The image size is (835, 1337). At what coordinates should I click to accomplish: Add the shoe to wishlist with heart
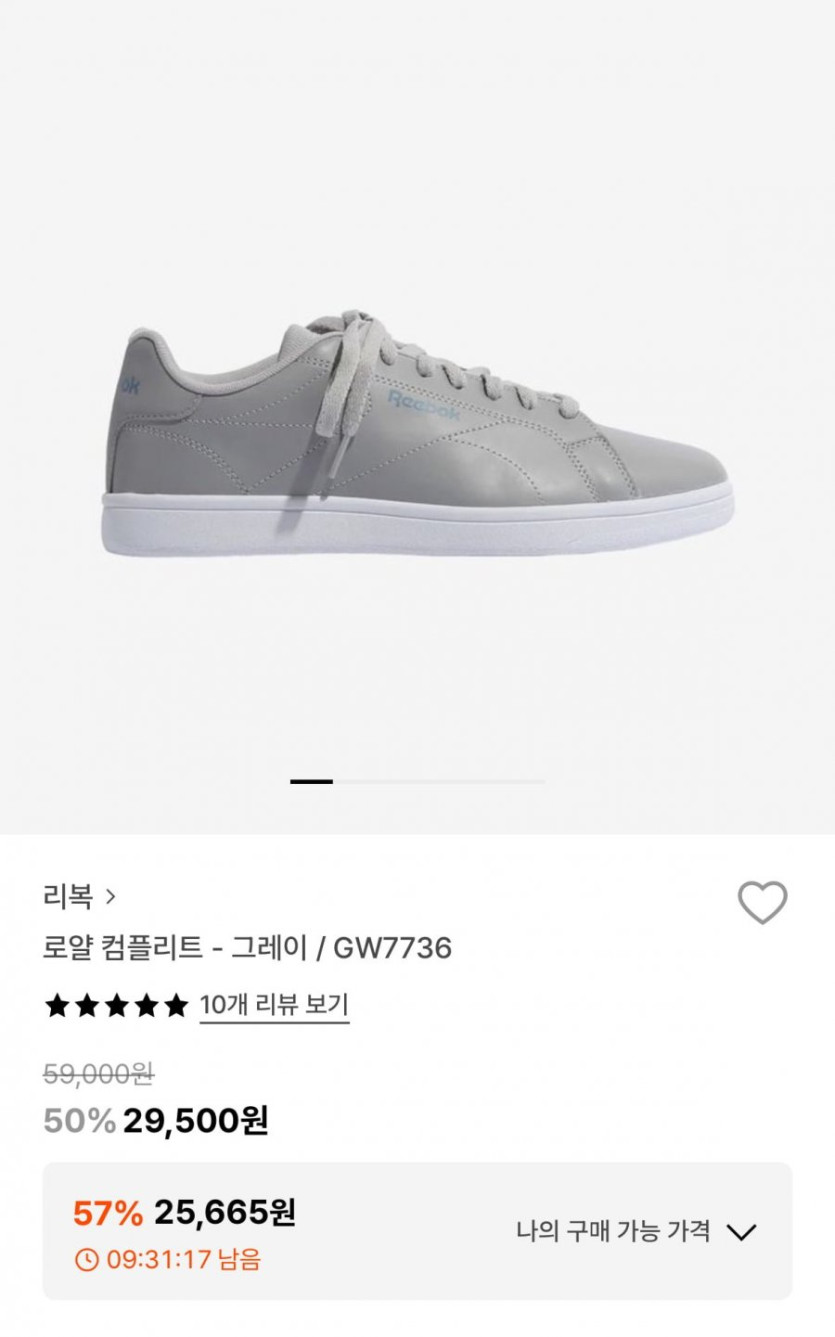coord(762,903)
